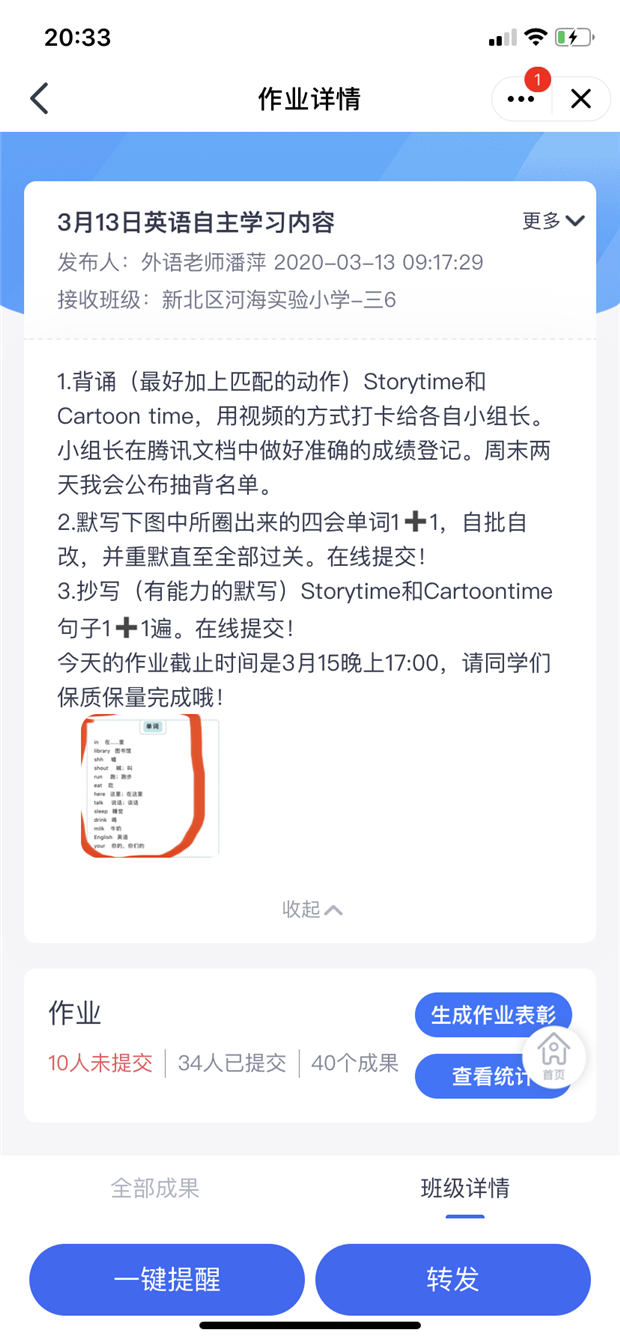Viewport: 620px width, 1341px height.
Task: Tap 一键提醒 to remind students
Action: pyautogui.click(x=167, y=1279)
